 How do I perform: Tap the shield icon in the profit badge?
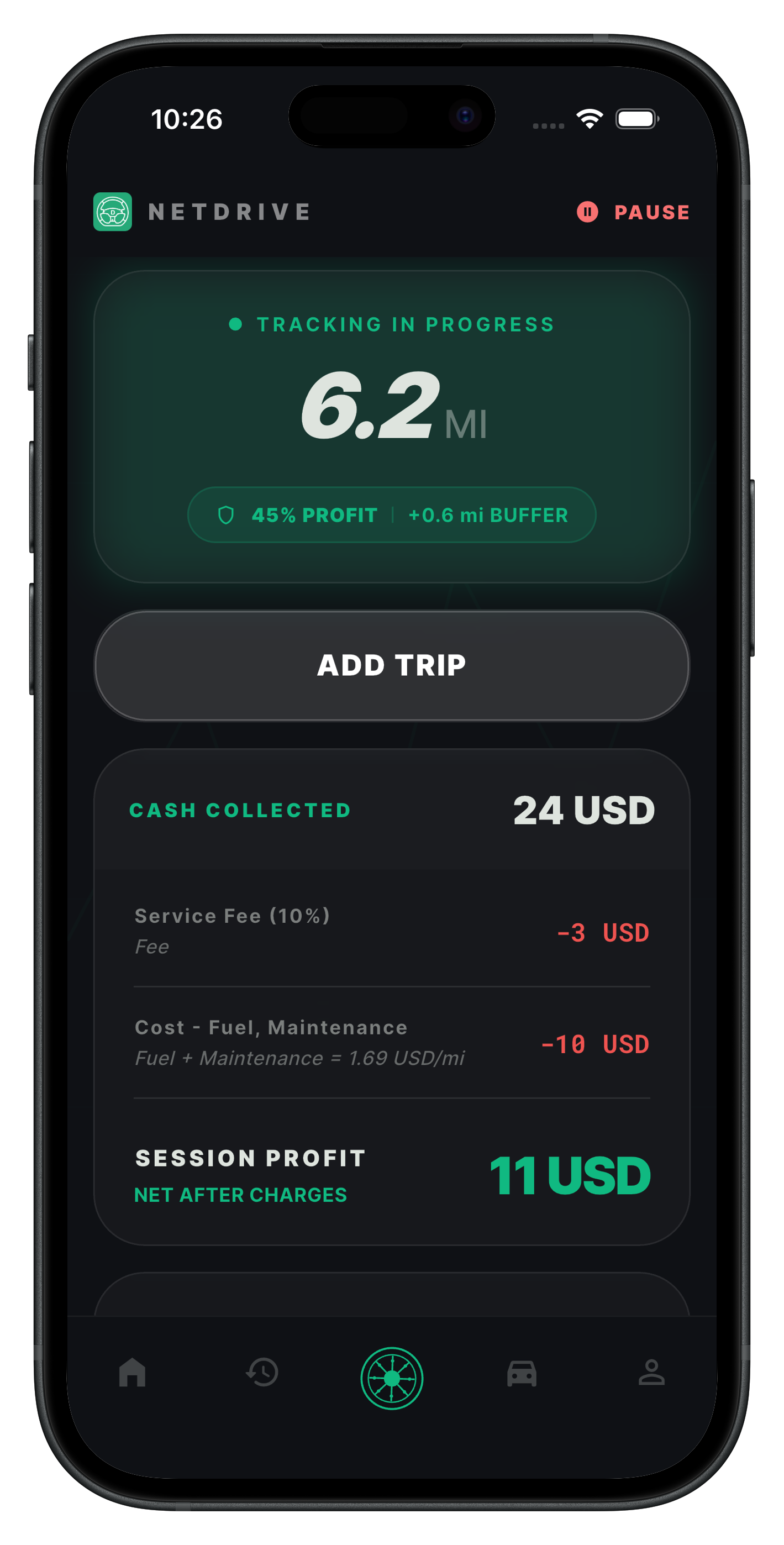[x=227, y=514]
